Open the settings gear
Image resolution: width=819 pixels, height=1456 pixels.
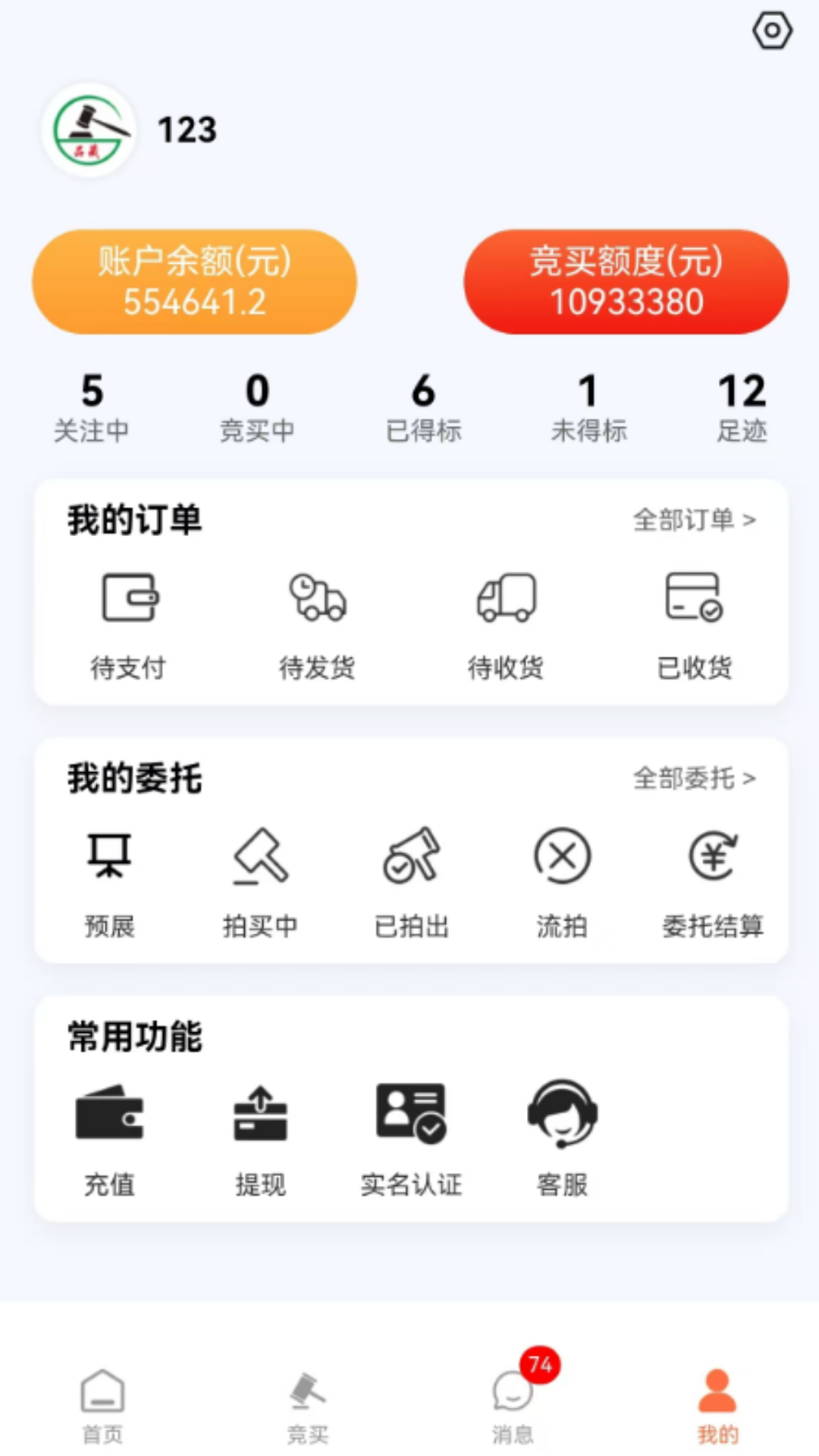tap(773, 31)
